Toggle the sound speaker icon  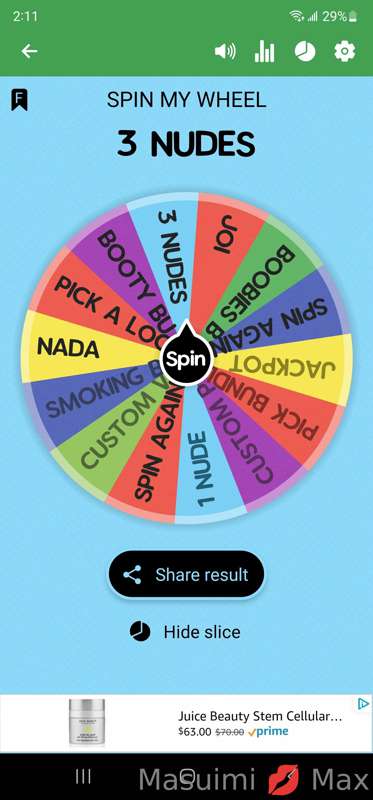coord(225,52)
